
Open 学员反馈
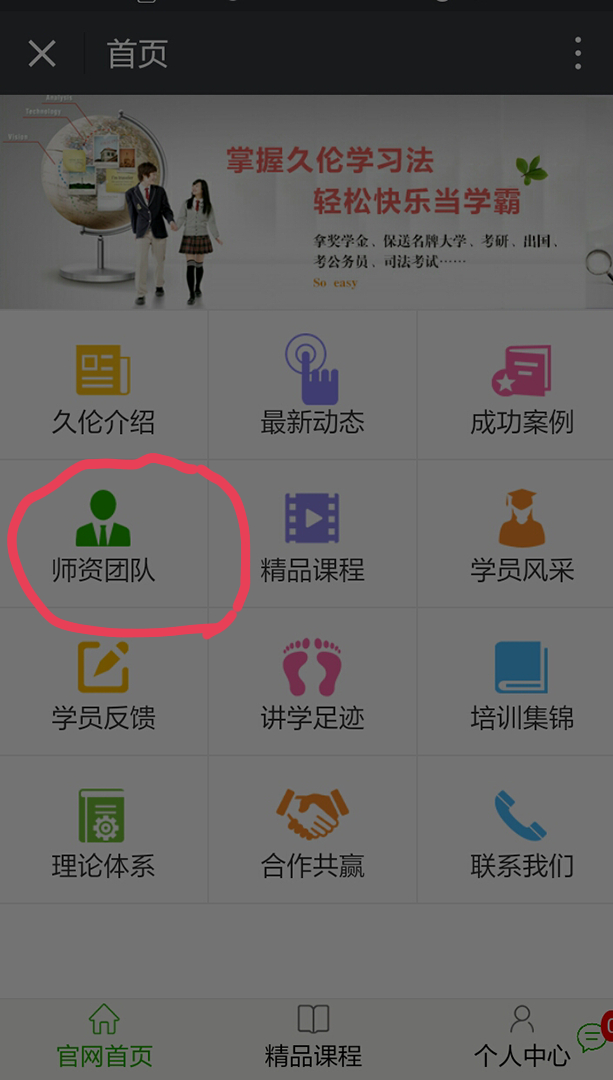(103, 682)
